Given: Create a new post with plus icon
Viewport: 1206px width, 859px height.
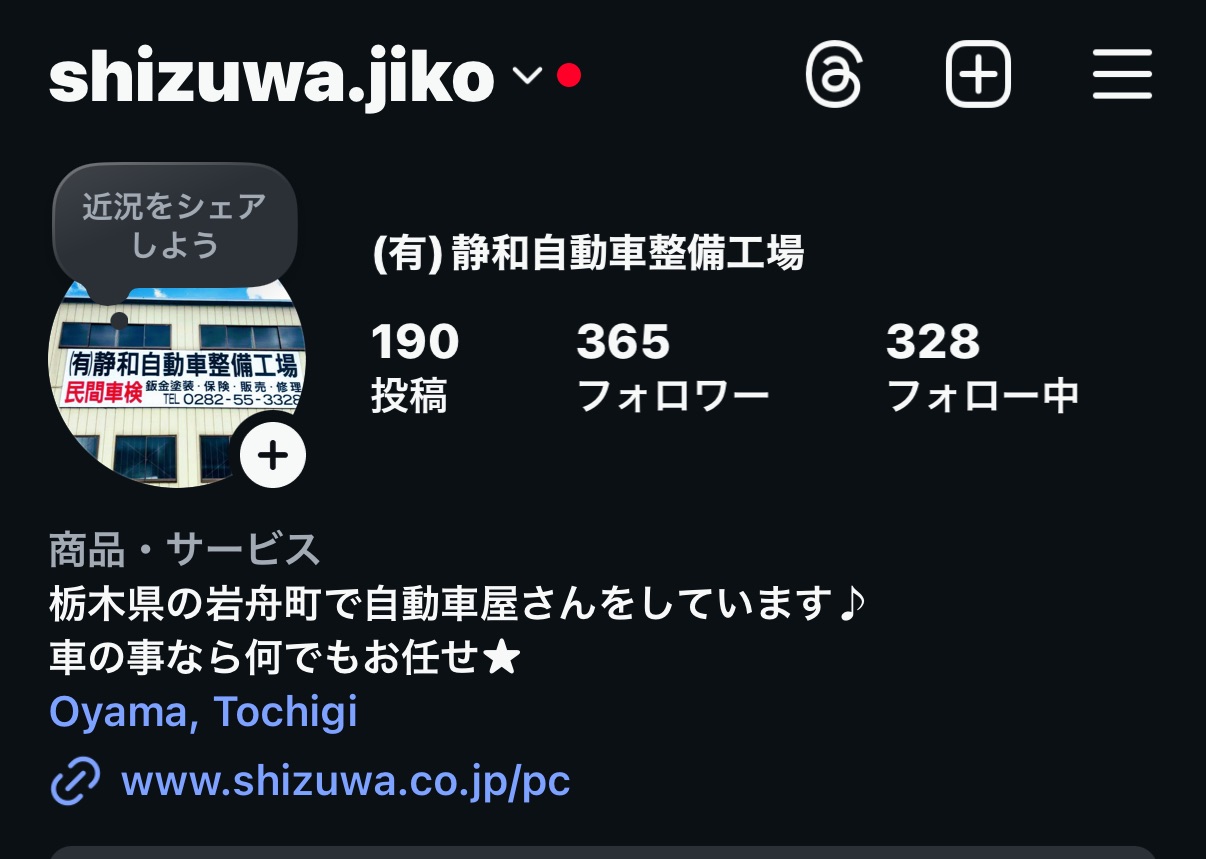Looking at the screenshot, I should tap(978, 75).
